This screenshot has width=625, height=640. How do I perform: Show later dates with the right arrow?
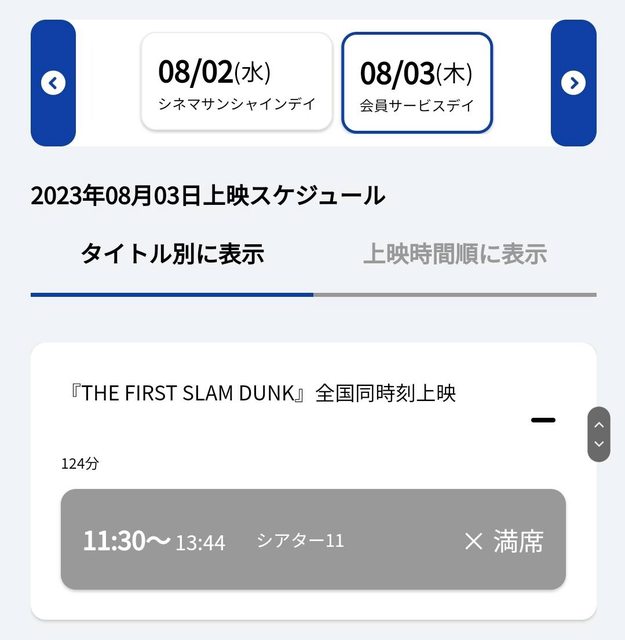pyautogui.click(x=573, y=83)
